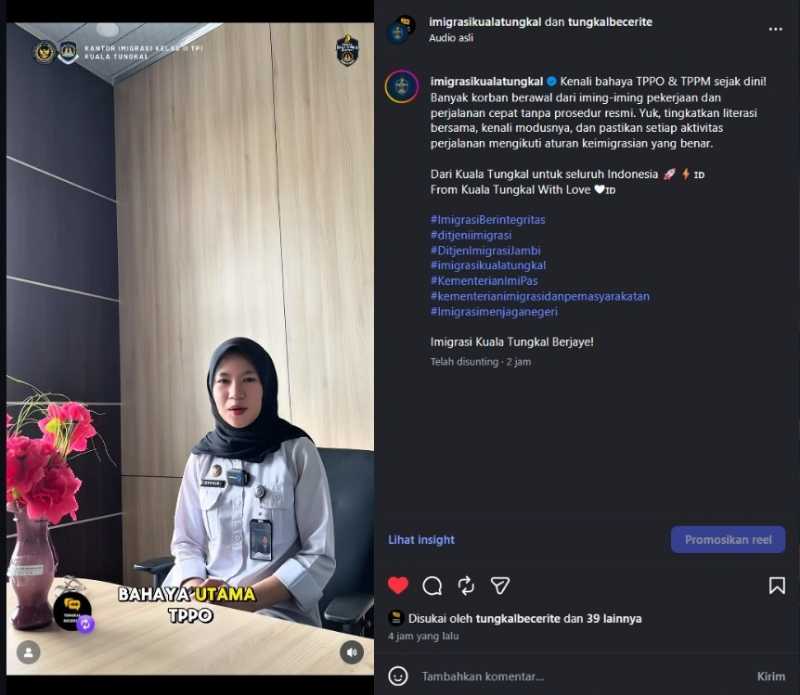Viewport: 800px width, 695px height.
Task: Open comments via the speech bubble icon
Action: 432,586
